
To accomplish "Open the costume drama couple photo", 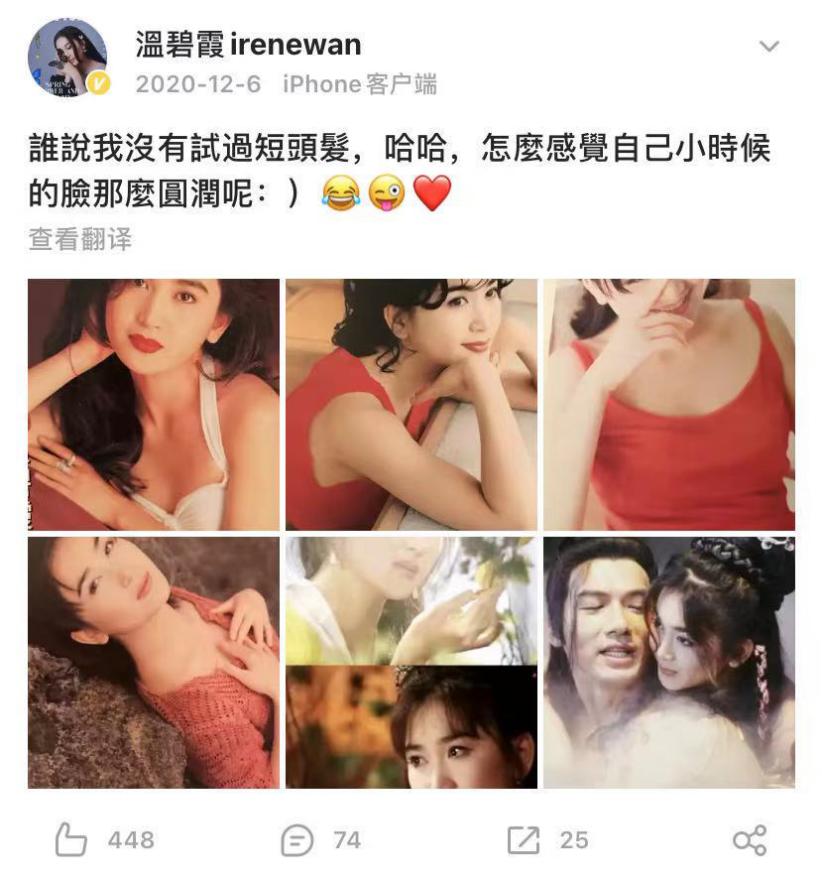I will click(668, 662).
